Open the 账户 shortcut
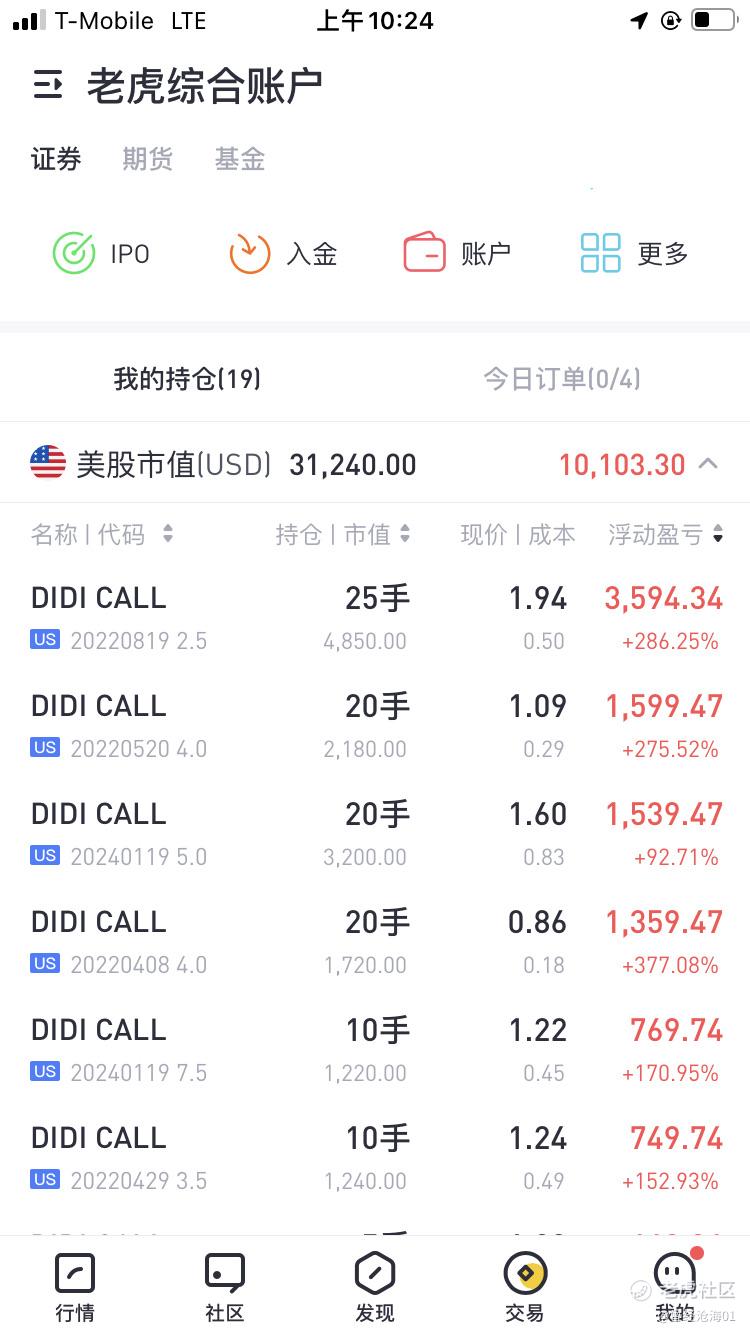The width and height of the screenshot is (750, 1334). (x=458, y=253)
